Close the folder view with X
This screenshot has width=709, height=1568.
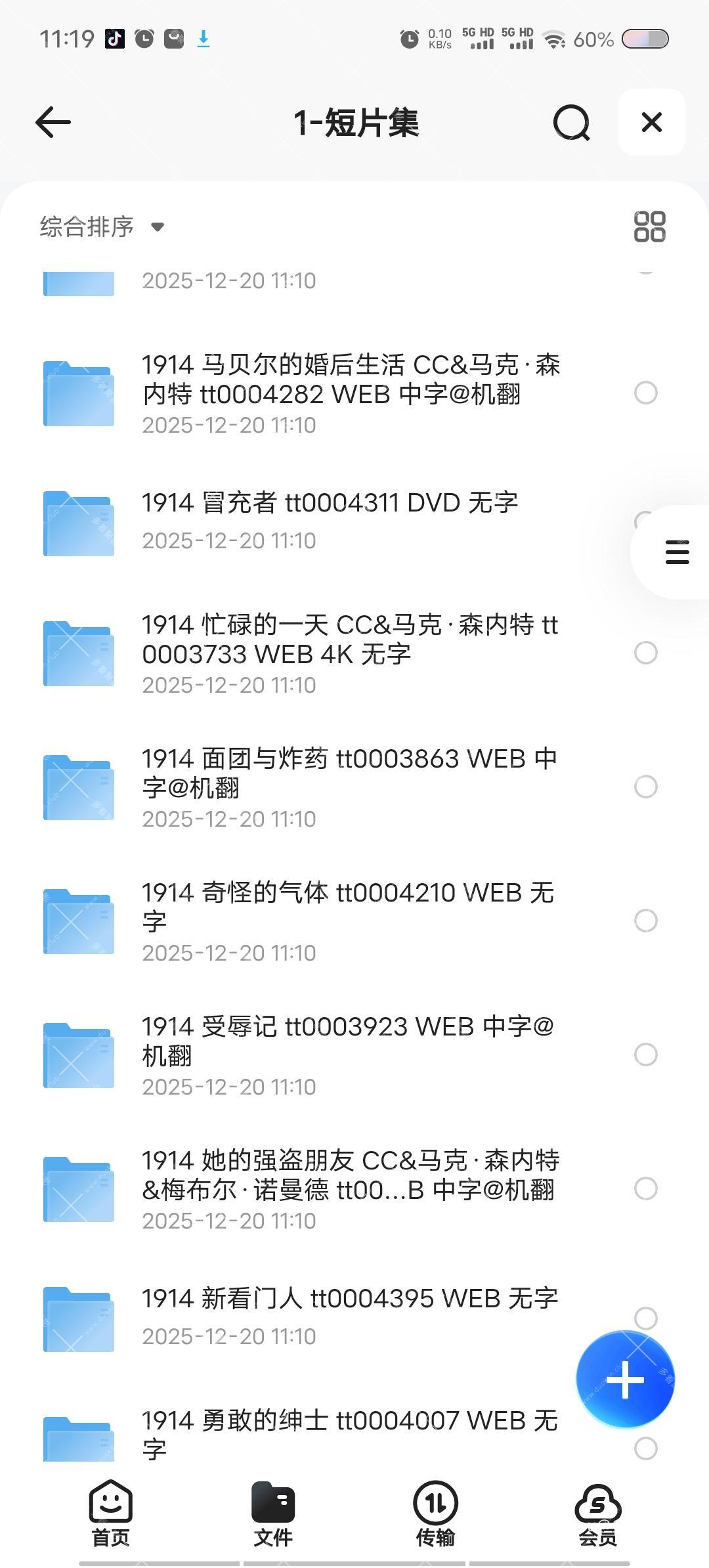click(651, 123)
